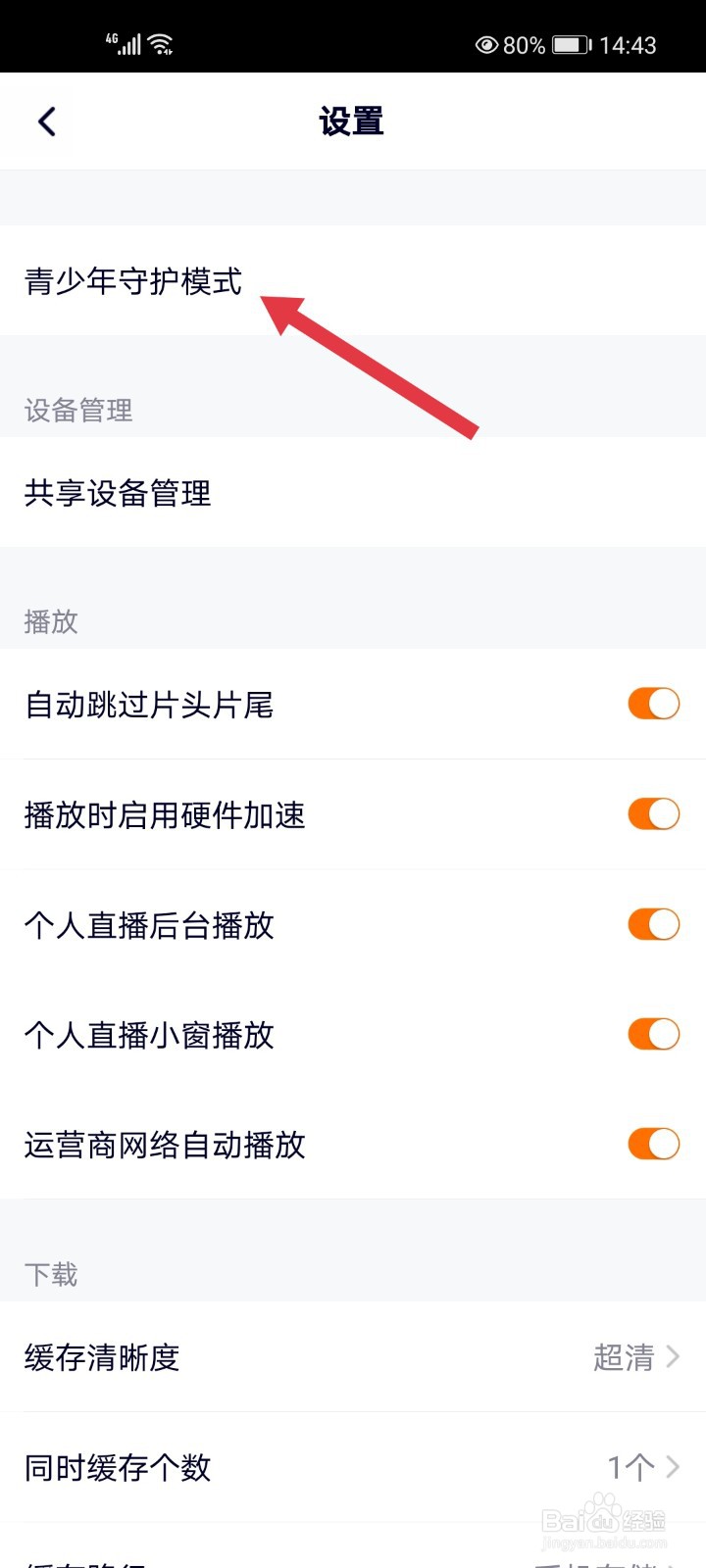Switch off 个人直播小窗播放

[653, 1034]
